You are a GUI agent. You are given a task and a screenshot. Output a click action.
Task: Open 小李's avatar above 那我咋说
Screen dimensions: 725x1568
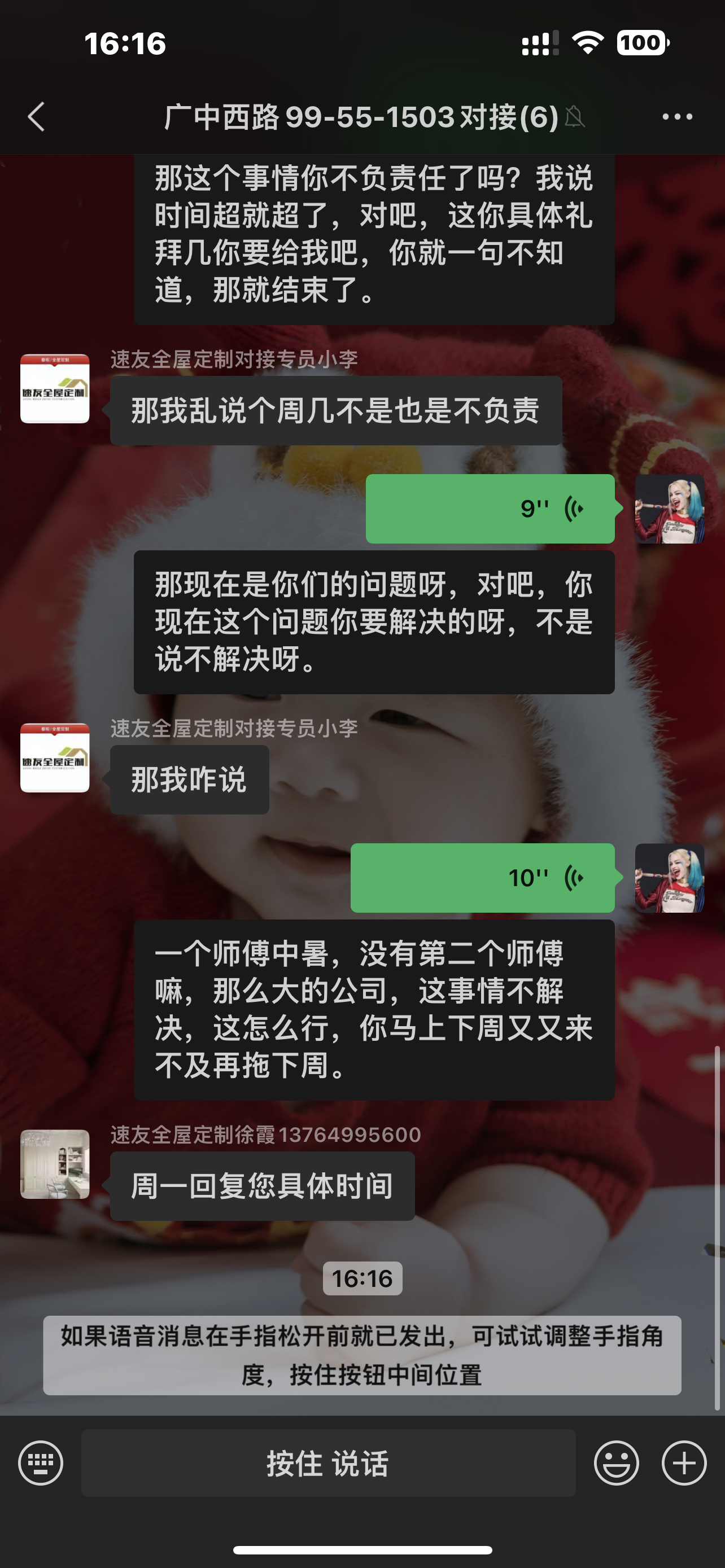tap(55, 758)
